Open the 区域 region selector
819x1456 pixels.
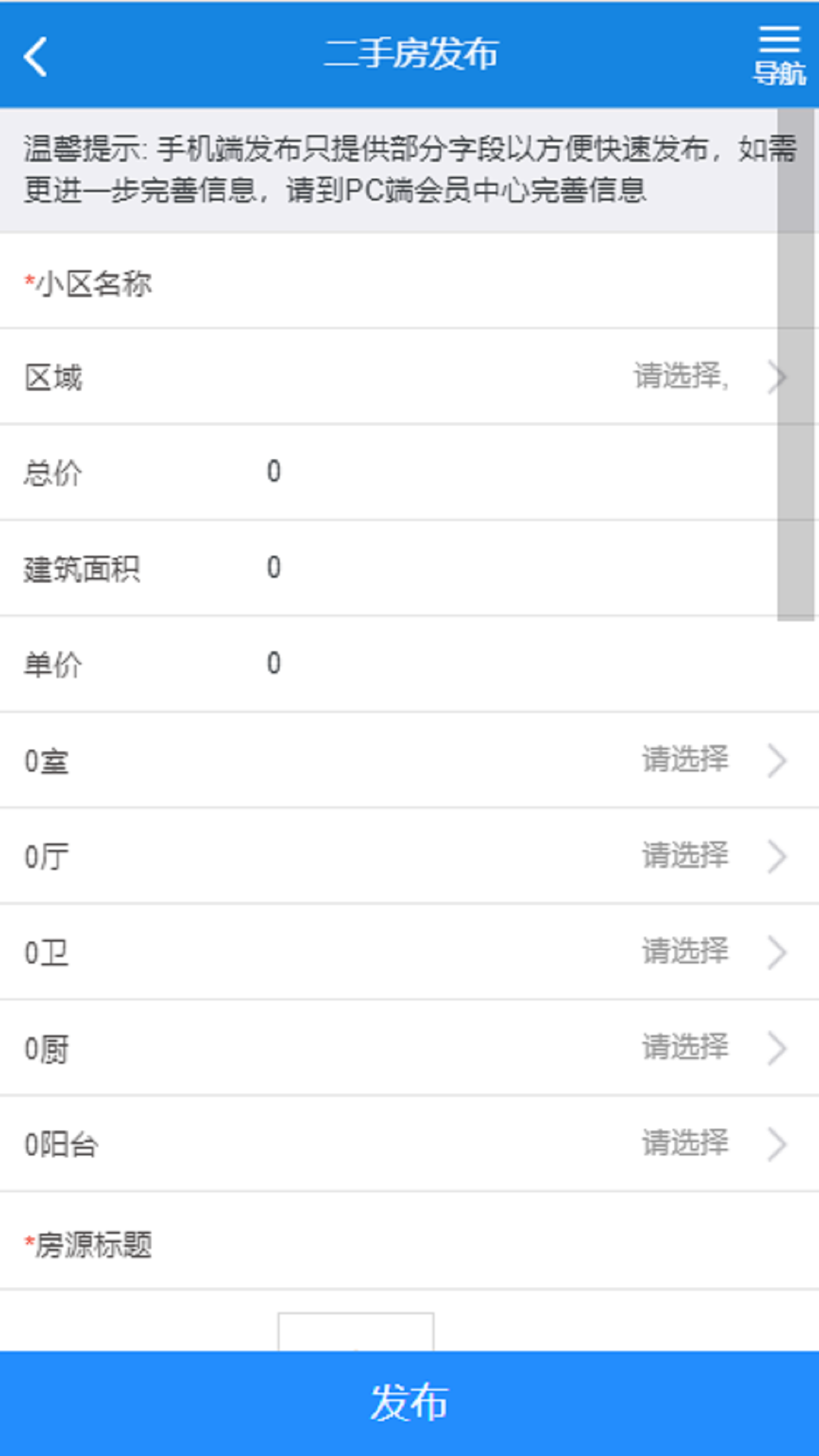tap(409, 377)
